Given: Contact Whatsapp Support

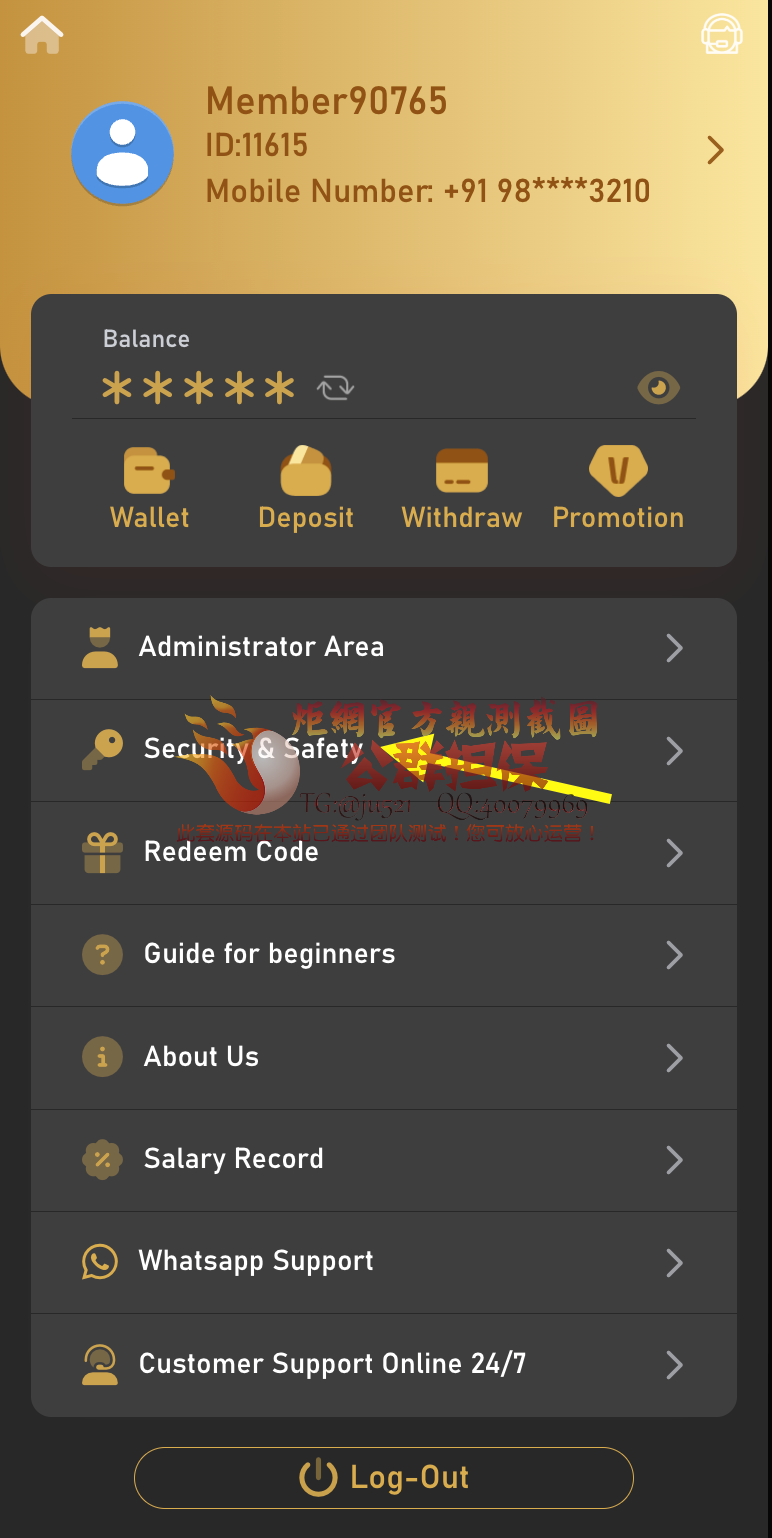Looking at the screenshot, I should coord(384,1262).
